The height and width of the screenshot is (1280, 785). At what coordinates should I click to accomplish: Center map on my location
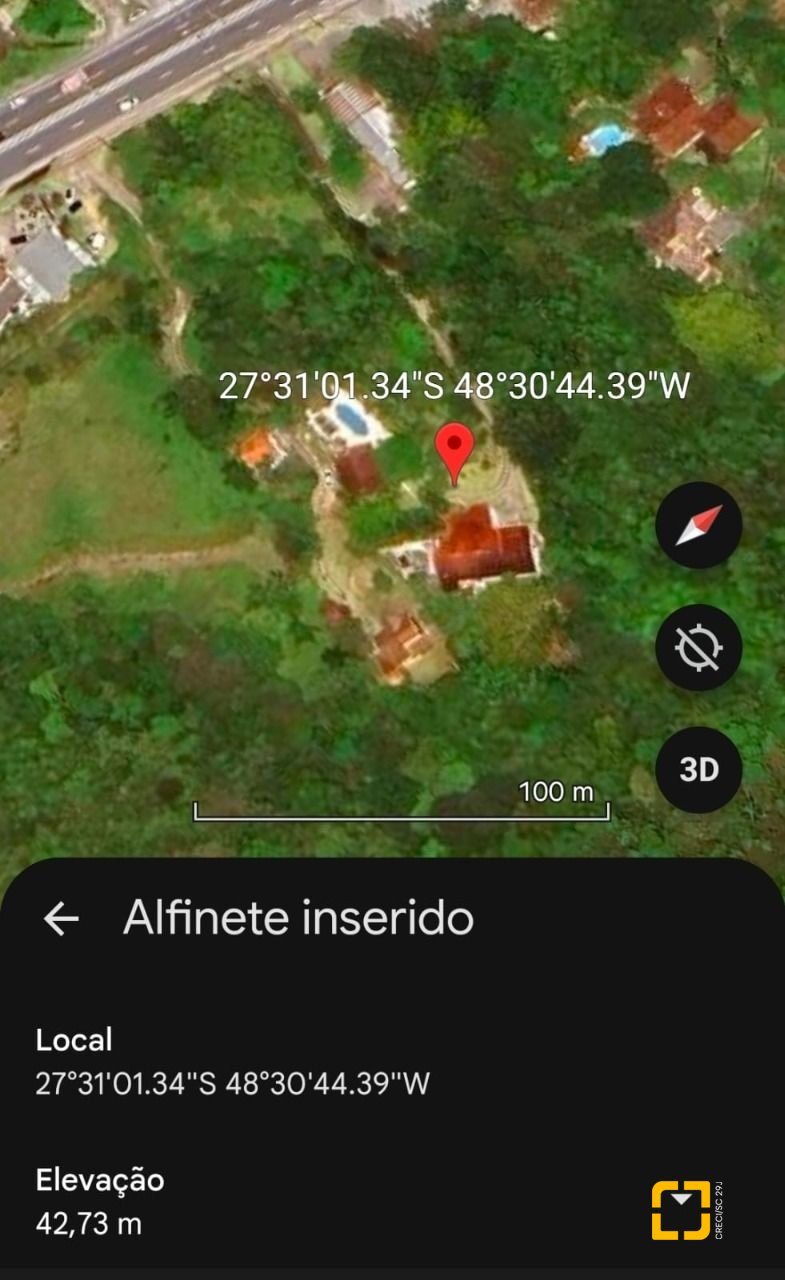[x=698, y=648]
